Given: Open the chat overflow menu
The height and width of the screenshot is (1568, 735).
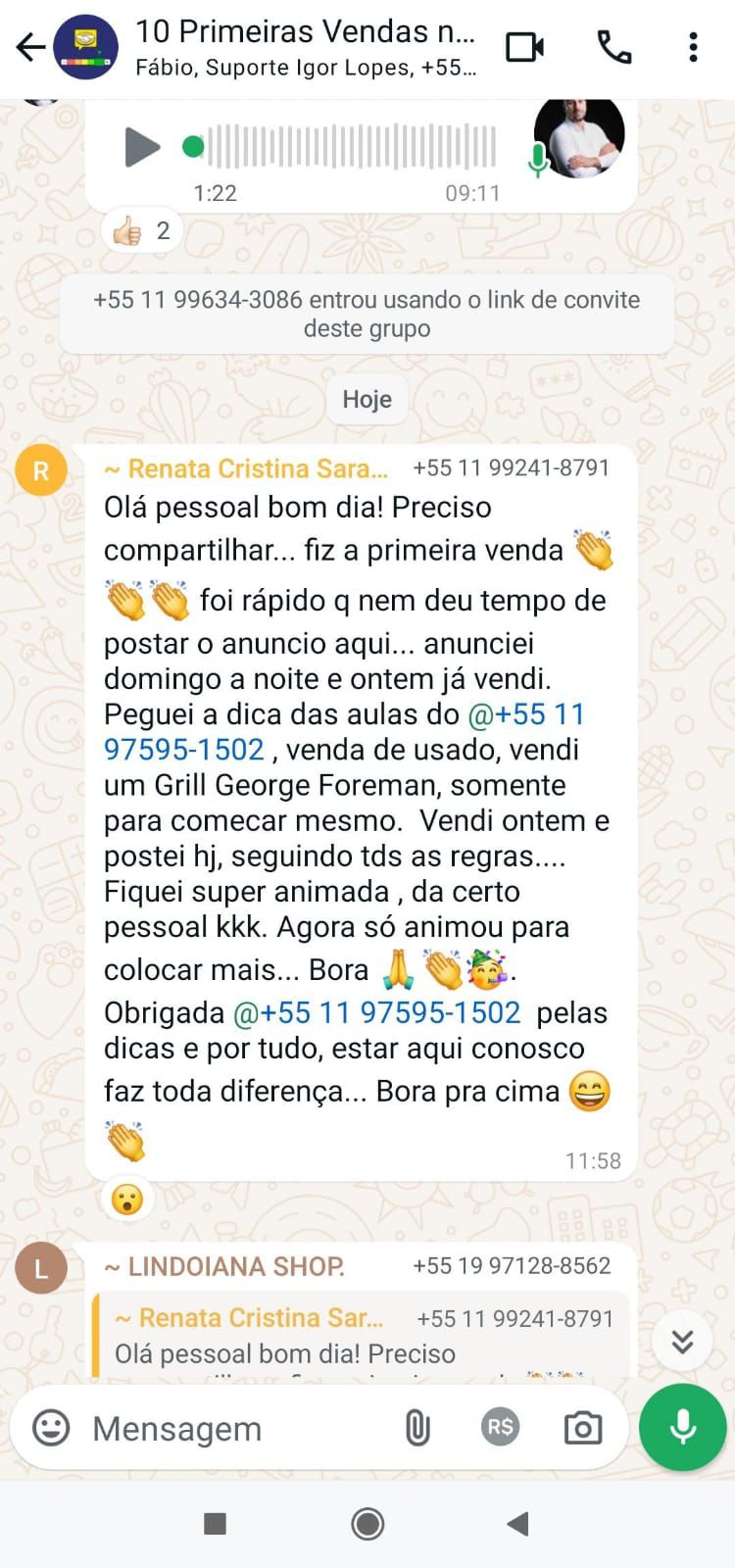Looking at the screenshot, I should pos(693,47).
